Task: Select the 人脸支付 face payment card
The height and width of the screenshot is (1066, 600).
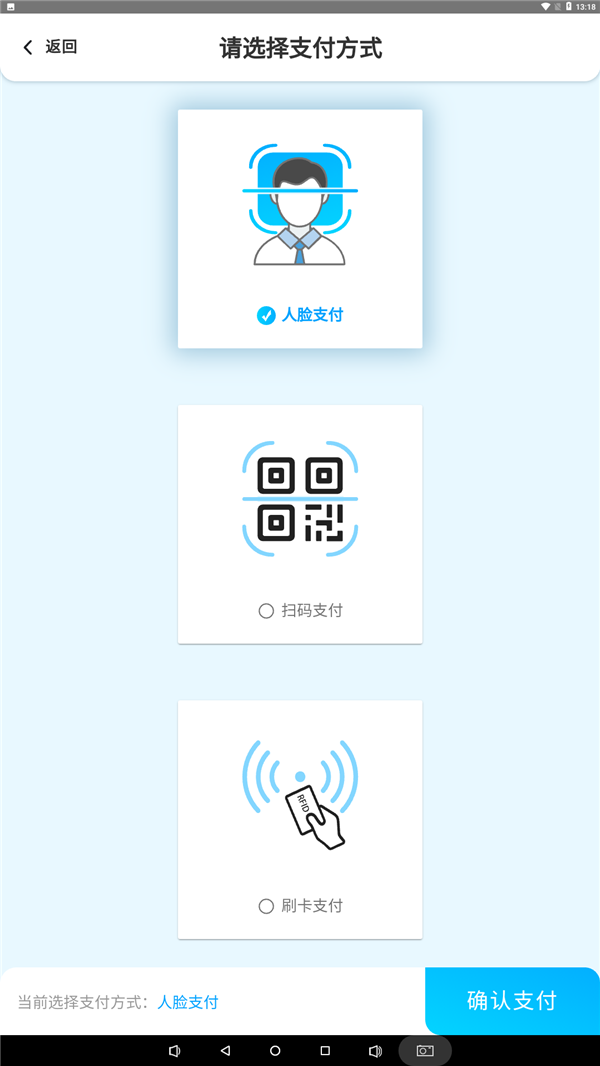Action: tap(300, 229)
